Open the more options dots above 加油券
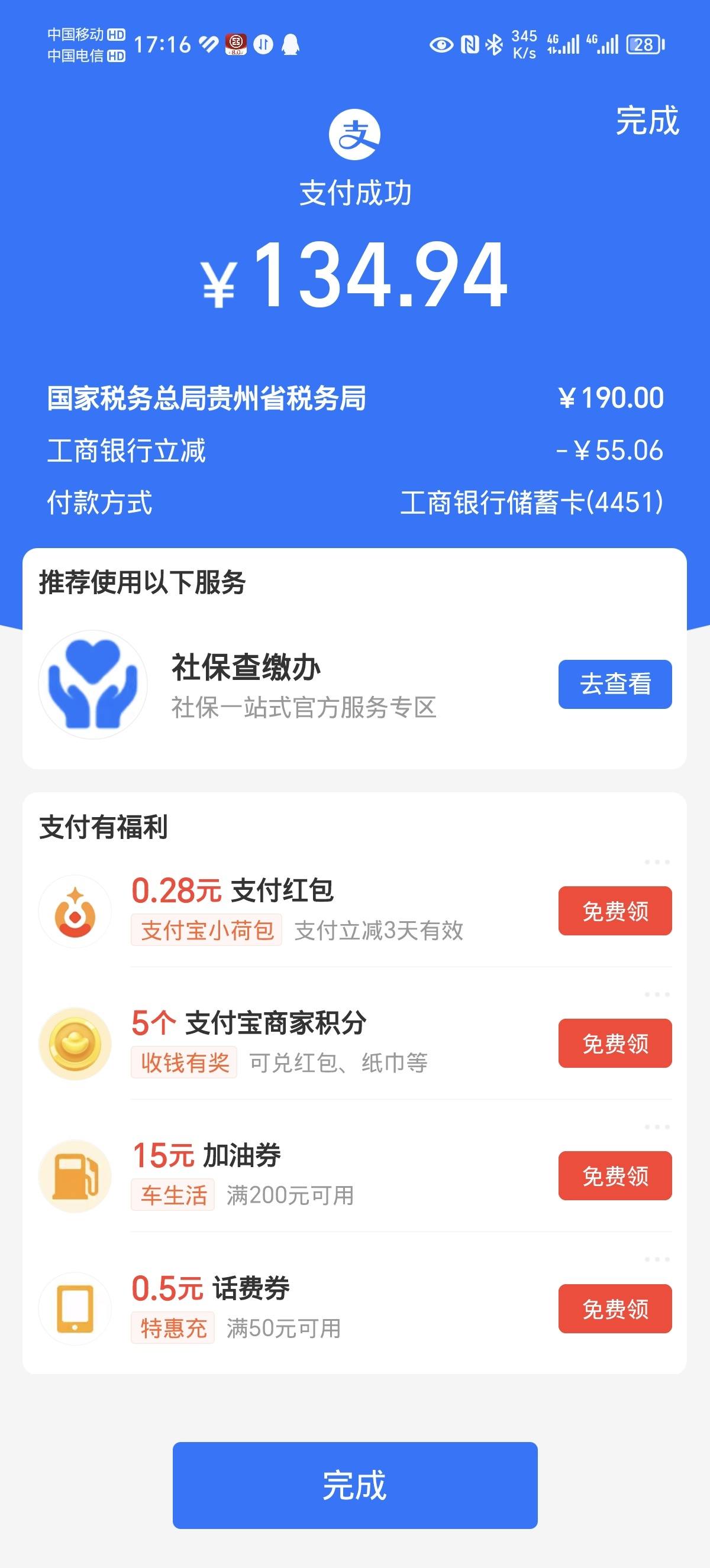The height and width of the screenshot is (1568, 710). point(657,1127)
